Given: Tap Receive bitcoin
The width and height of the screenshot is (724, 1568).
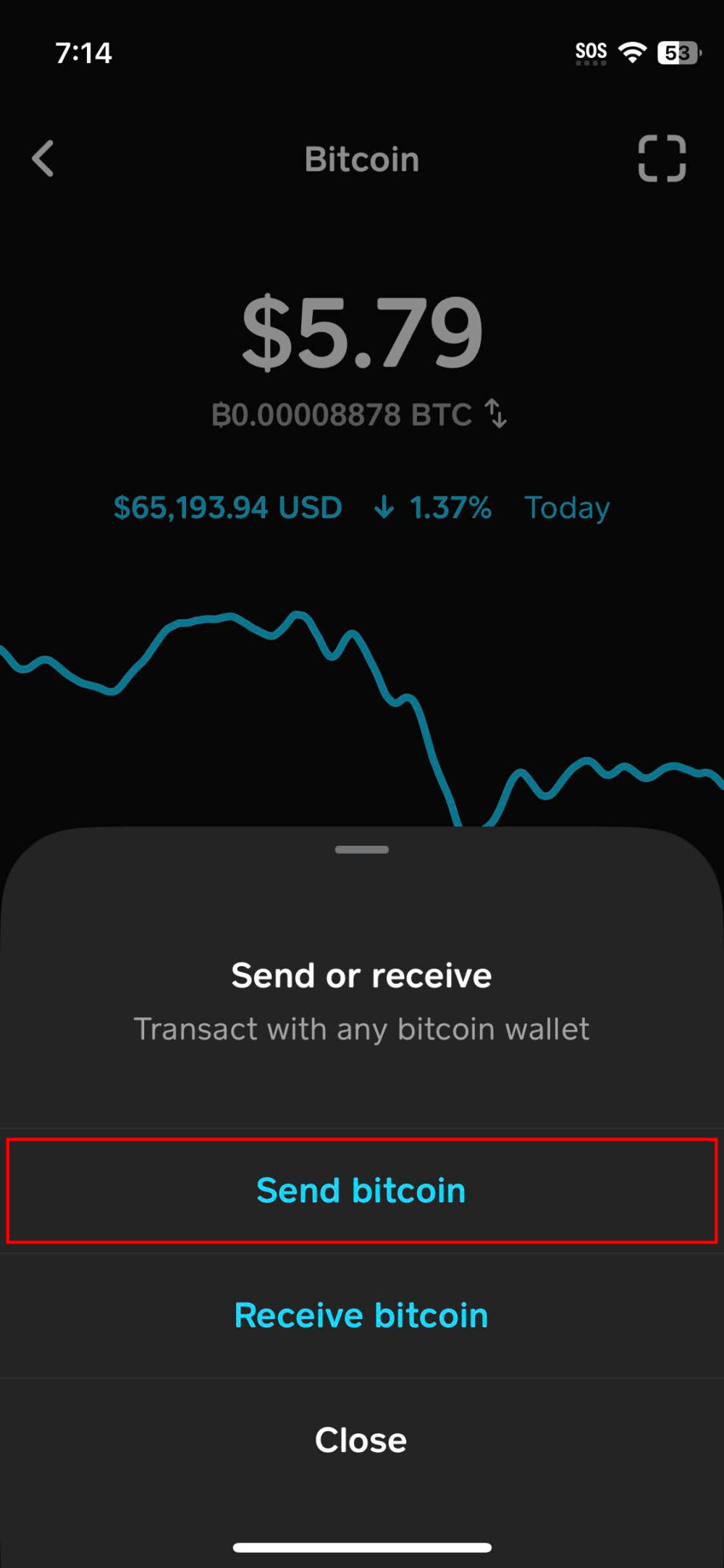Looking at the screenshot, I should (361, 1315).
